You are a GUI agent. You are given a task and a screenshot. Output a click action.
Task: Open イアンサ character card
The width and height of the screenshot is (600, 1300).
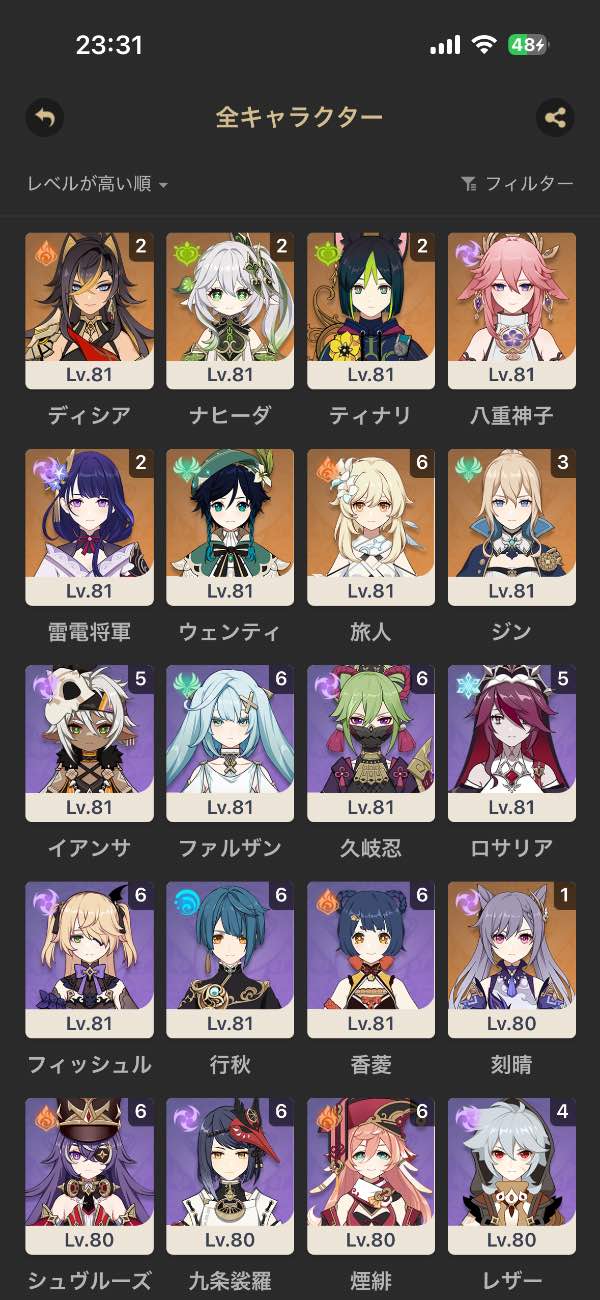[89, 742]
